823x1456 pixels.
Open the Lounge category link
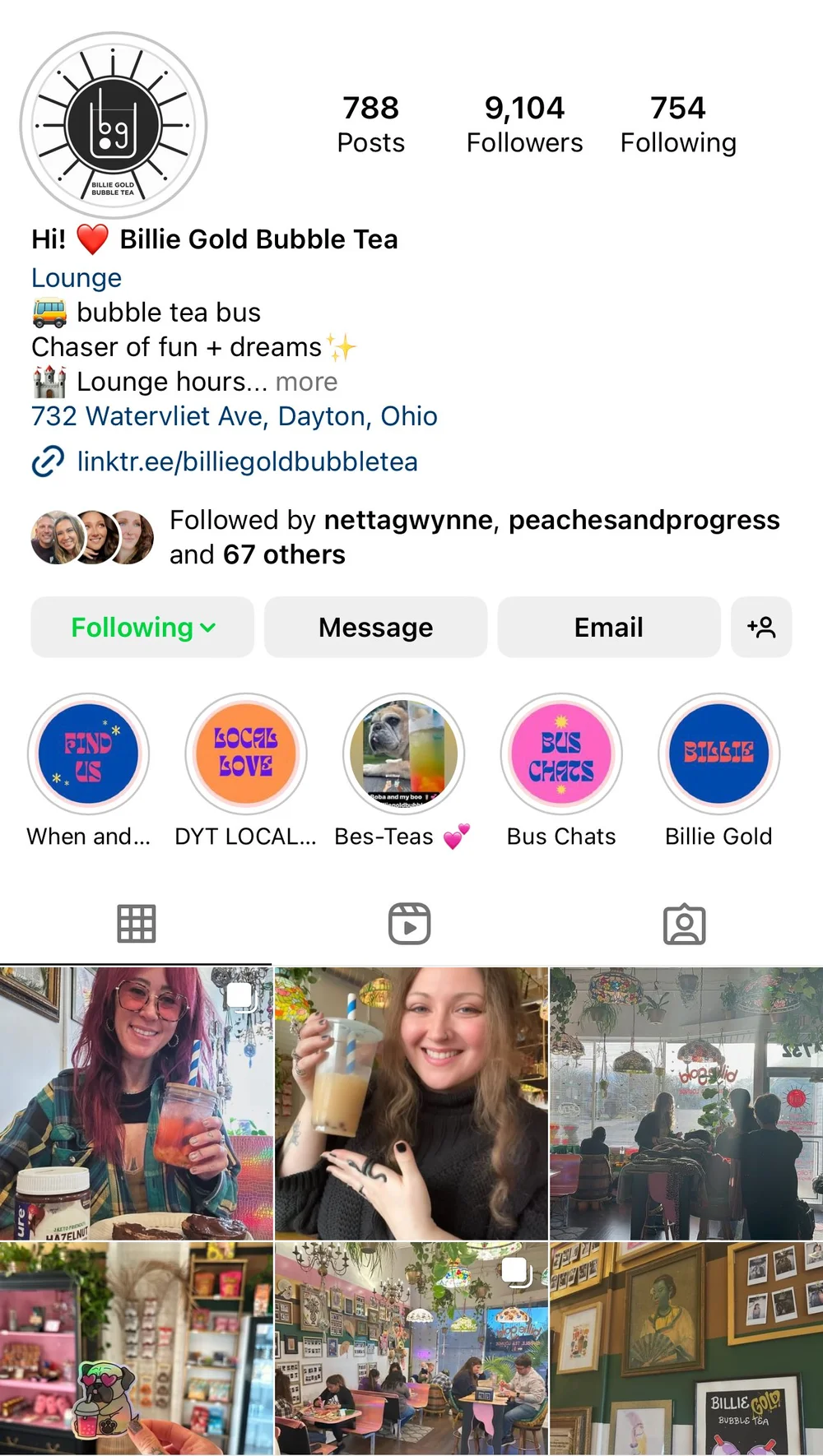coord(77,278)
